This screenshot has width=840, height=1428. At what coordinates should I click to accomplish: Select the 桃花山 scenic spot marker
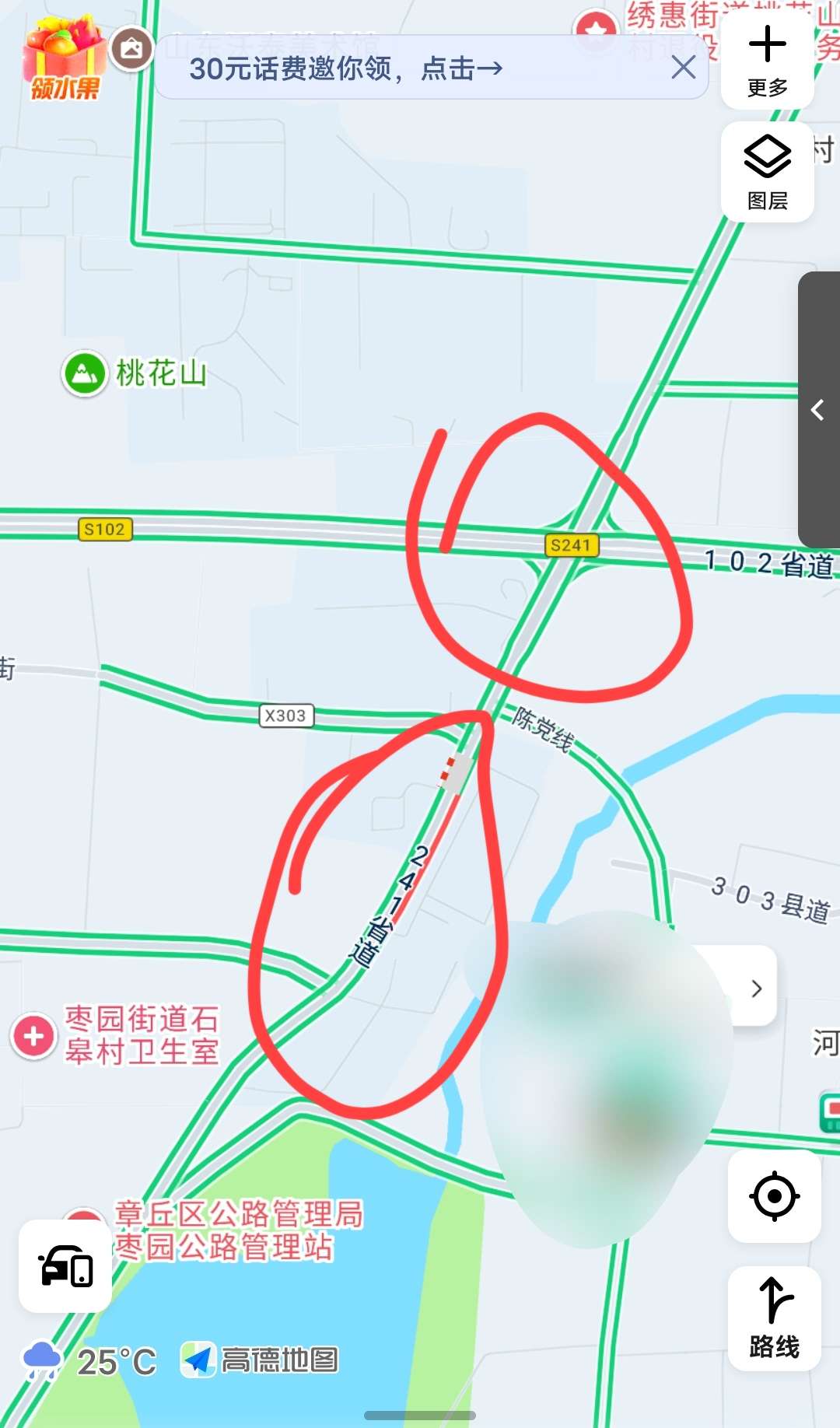coord(85,373)
